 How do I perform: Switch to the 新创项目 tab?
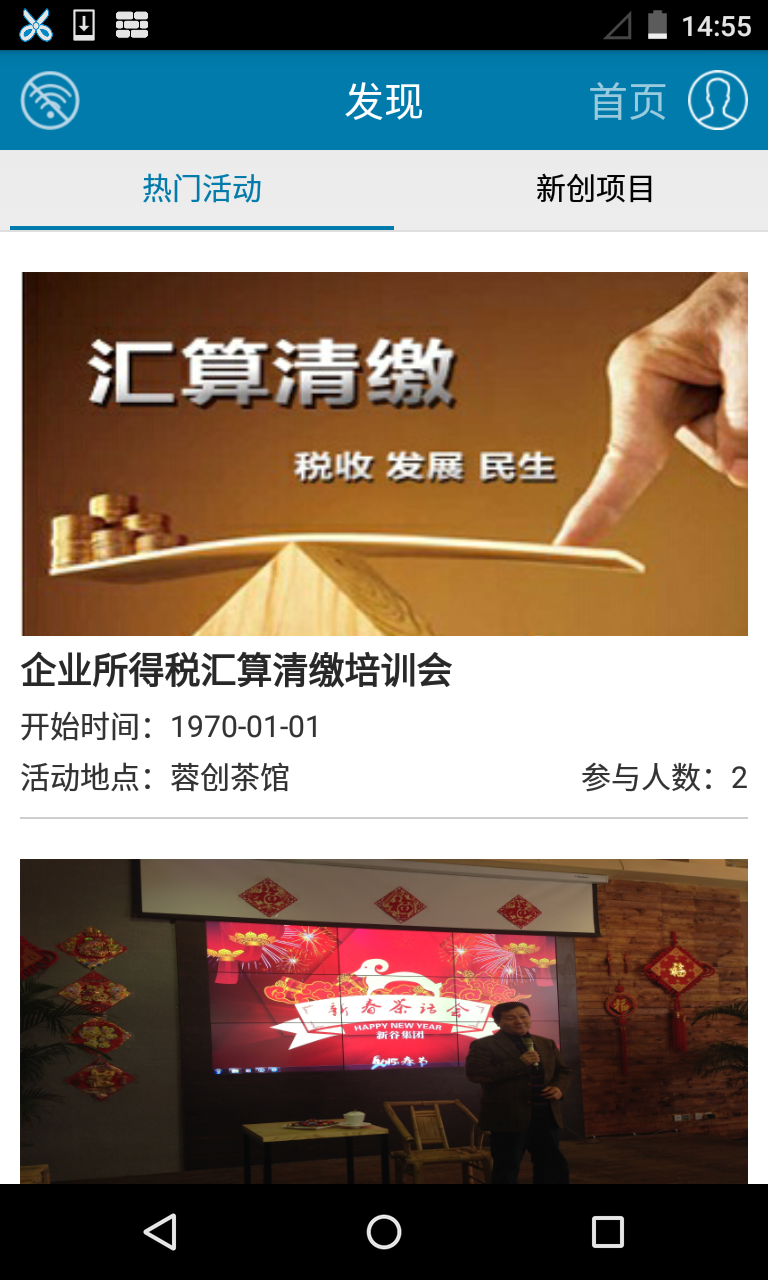pyautogui.click(x=595, y=189)
